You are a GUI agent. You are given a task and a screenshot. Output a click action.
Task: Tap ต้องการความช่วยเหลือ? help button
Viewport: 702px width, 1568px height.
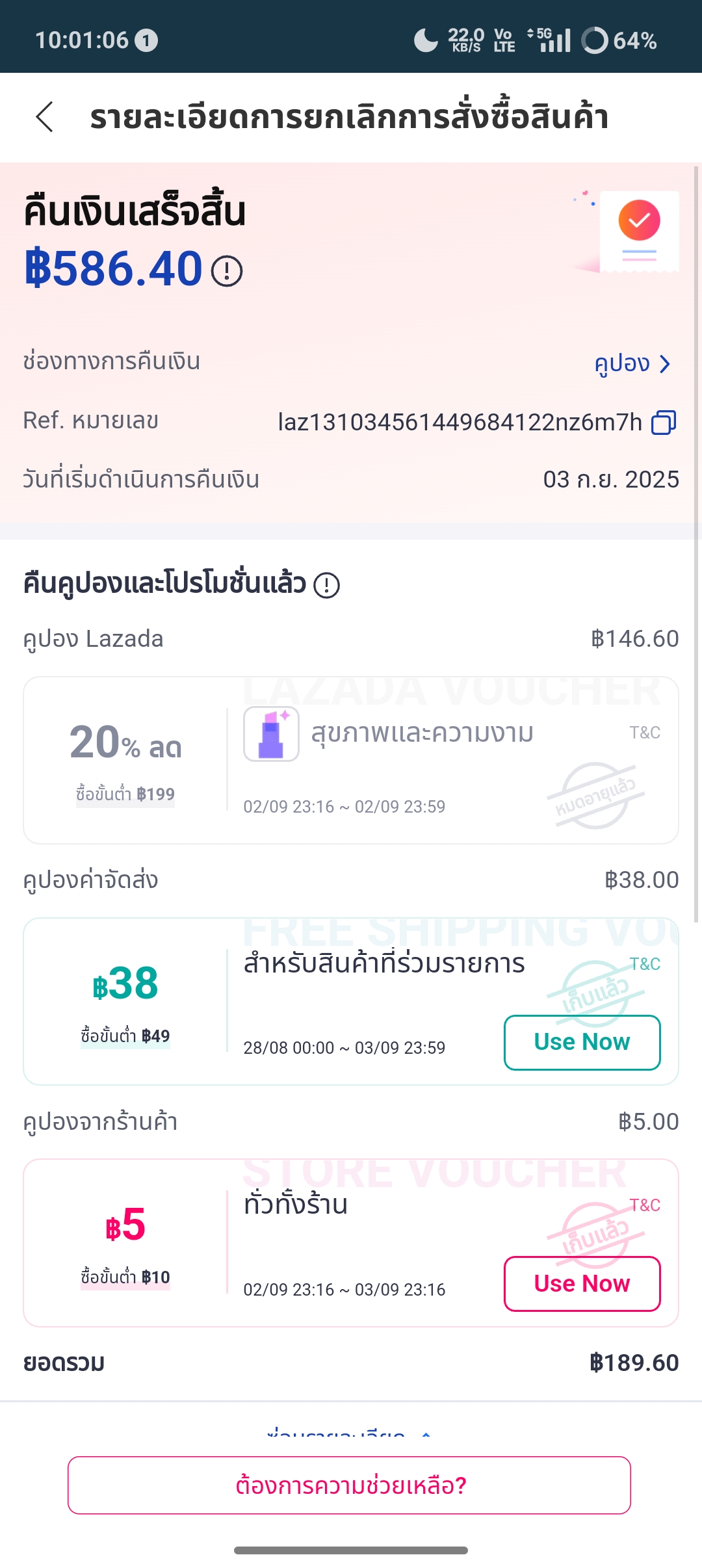pos(349,1485)
